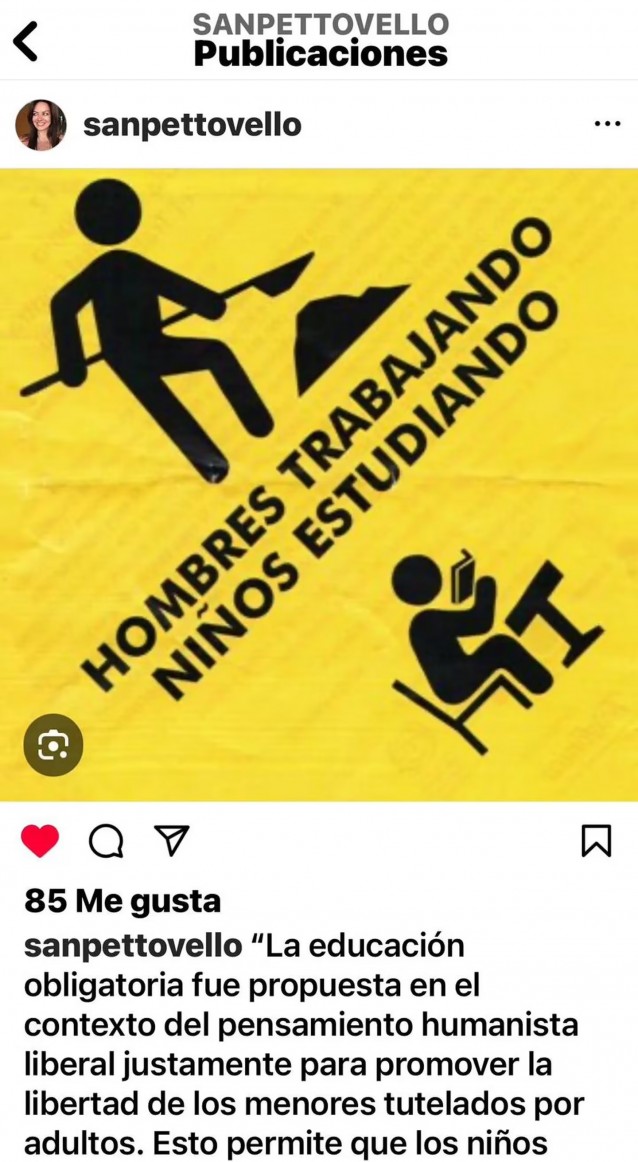
Task: Go back using the back arrow
Action: coord(26,42)
